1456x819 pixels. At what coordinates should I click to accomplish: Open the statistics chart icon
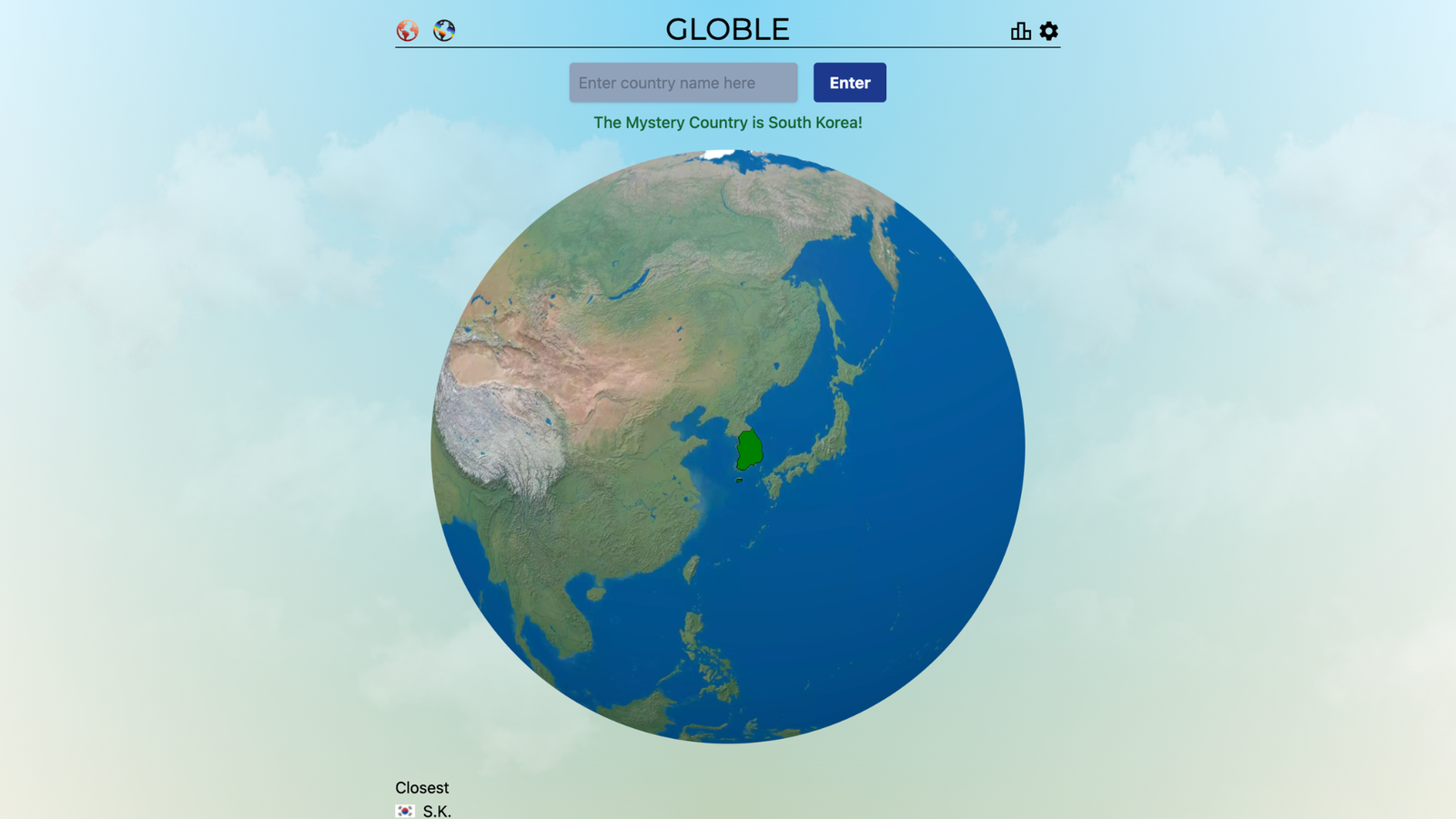[x=1020, y=31]
